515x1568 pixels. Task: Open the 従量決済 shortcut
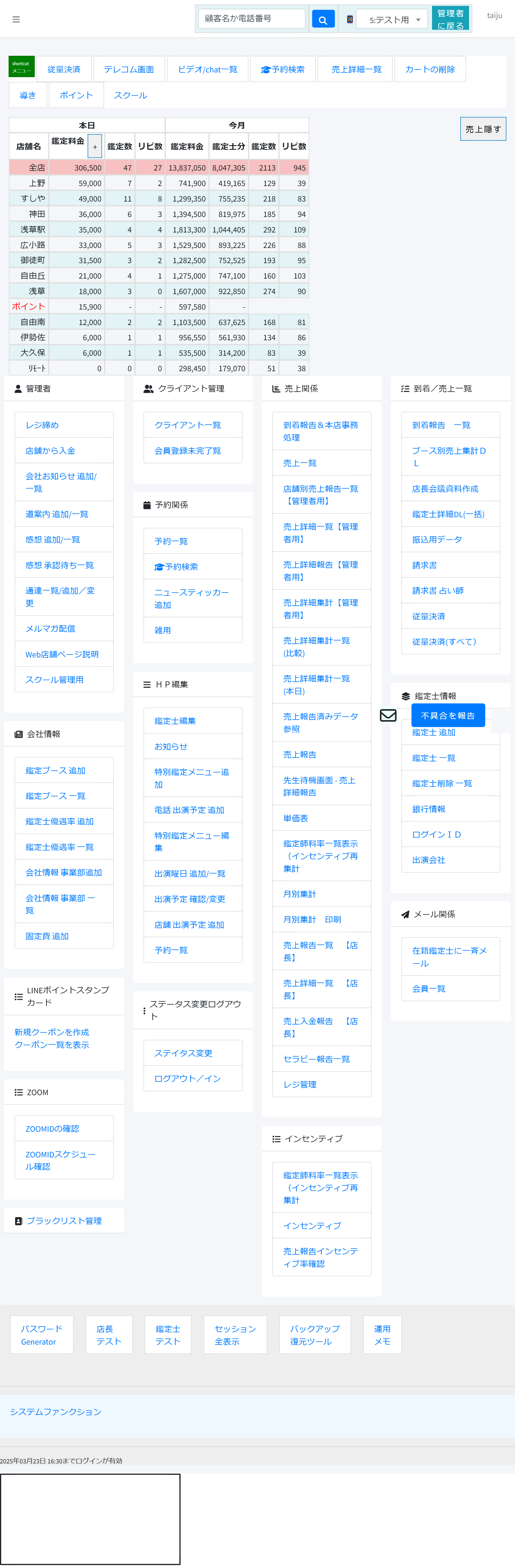[64, 70]
